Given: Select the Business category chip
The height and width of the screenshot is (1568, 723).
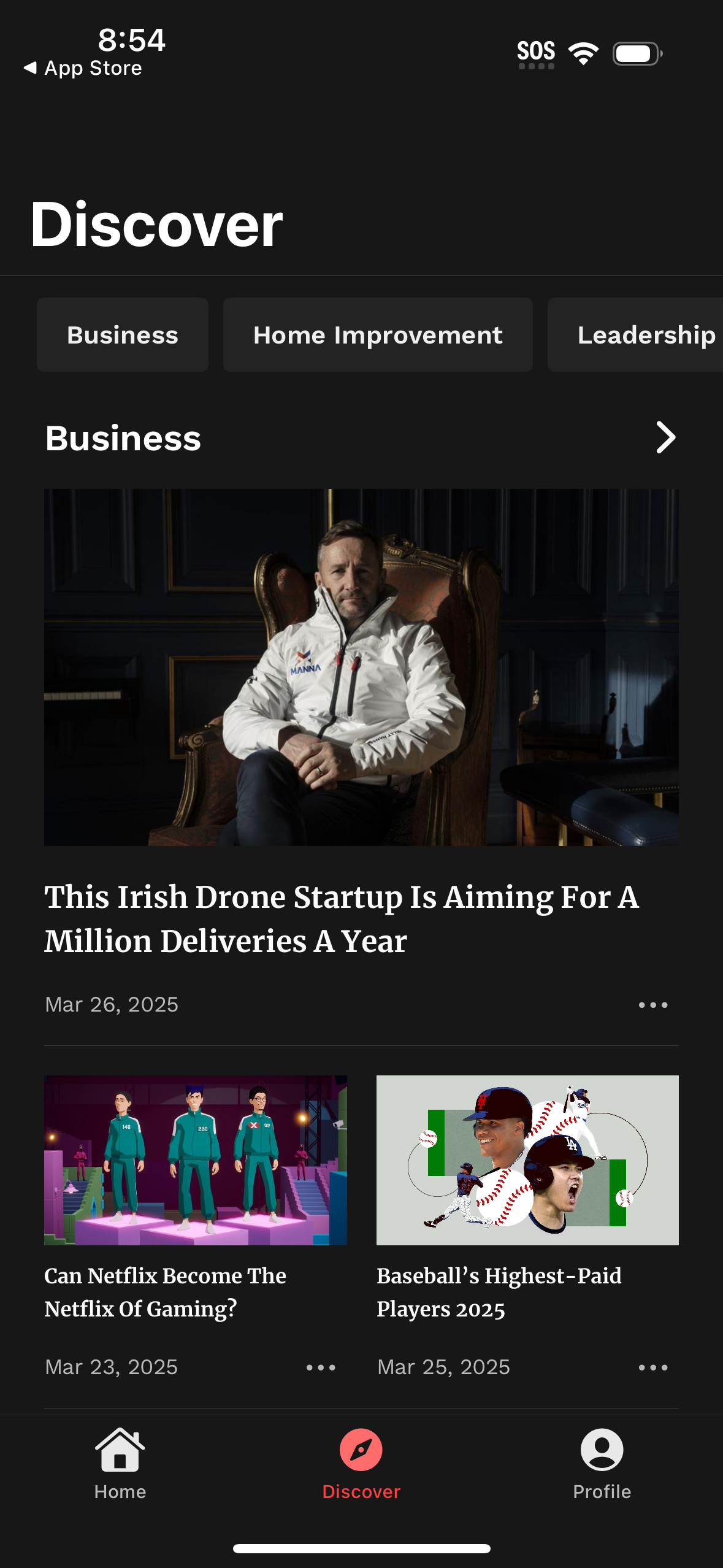Looking at the screenshot, I should coord(122,334).
